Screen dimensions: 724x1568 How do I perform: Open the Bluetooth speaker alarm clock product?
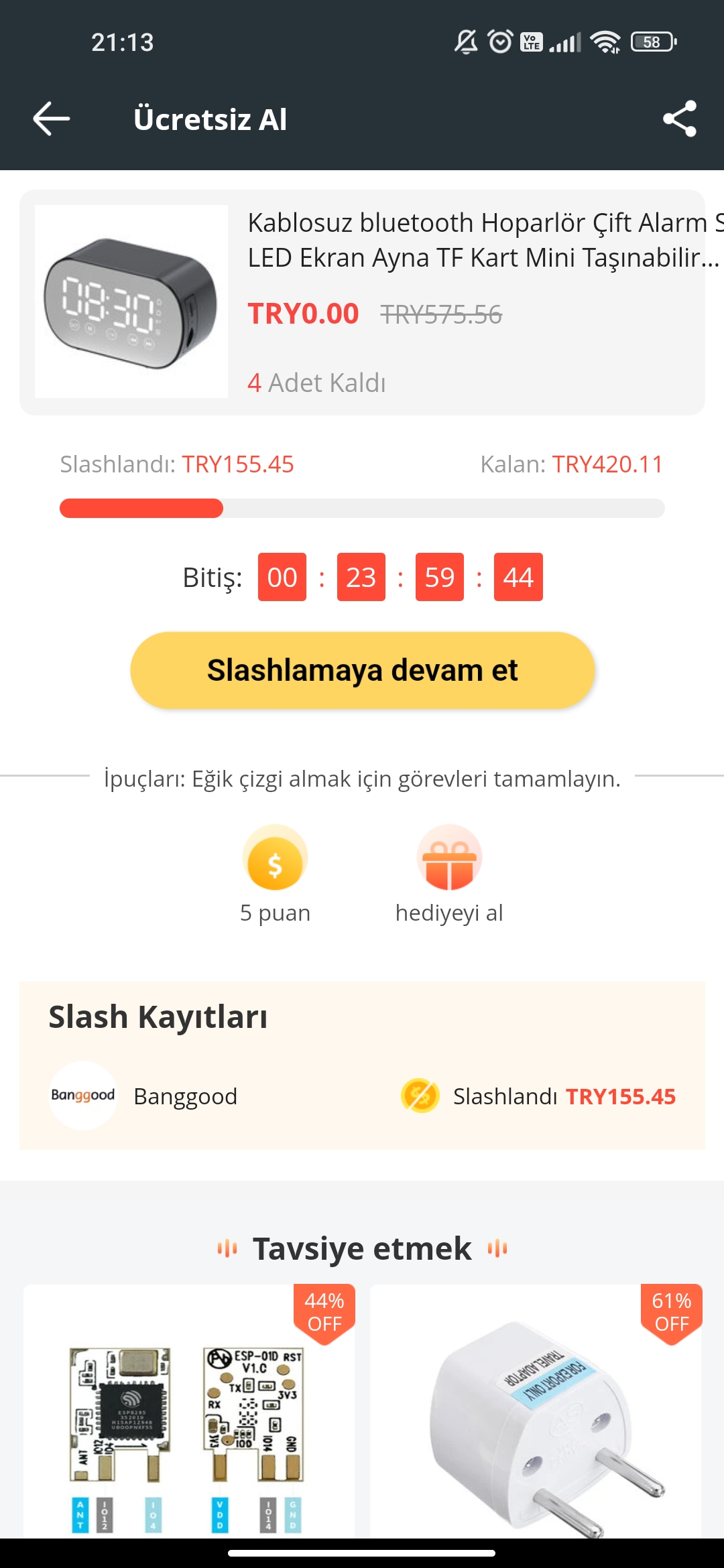tap(362, 302)
